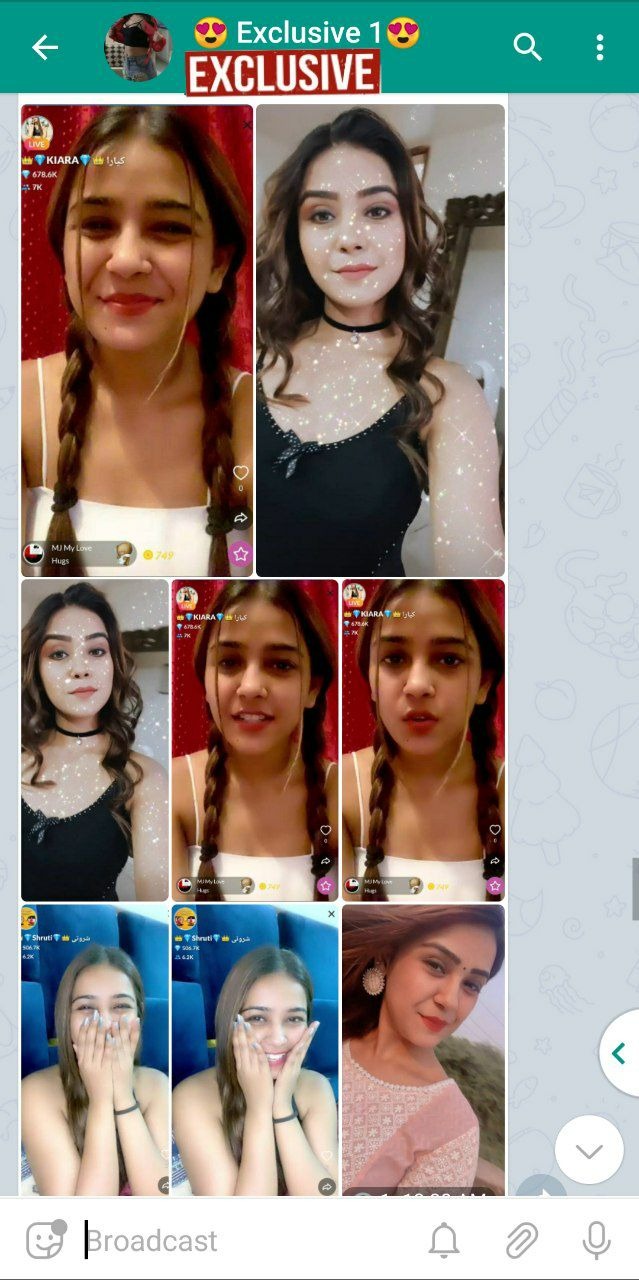Search within this channel

click(x=526, y=47)
